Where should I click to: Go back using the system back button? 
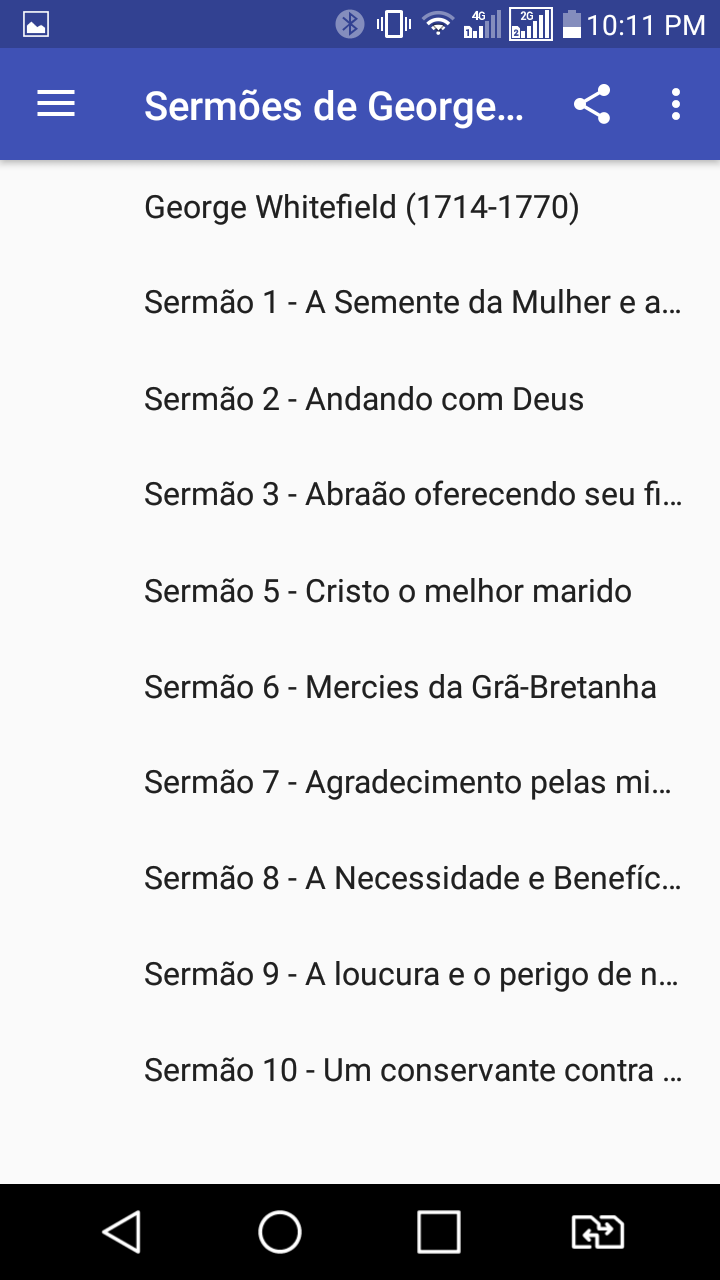click(x=122, y=1232)
